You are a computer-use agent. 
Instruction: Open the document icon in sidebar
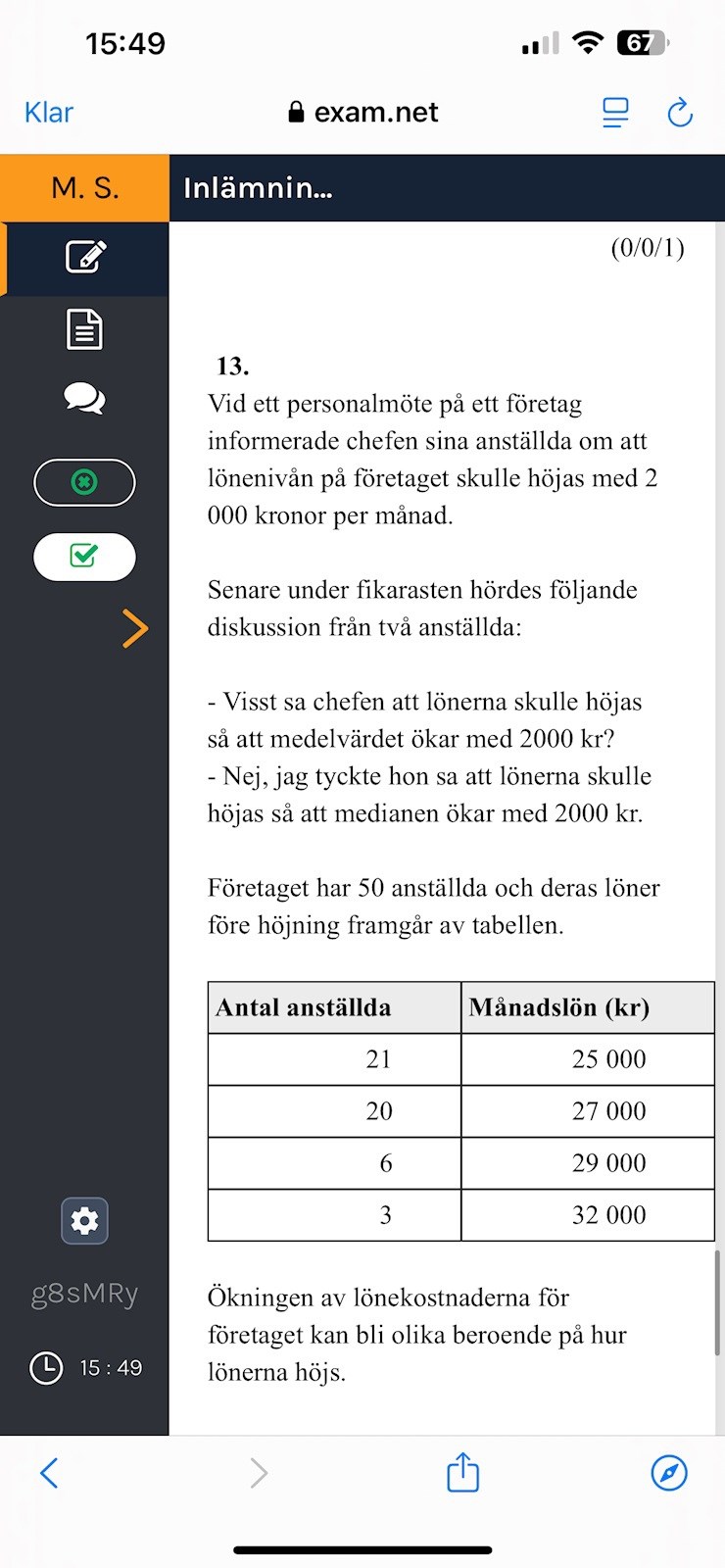pyautogui.click(x=84, y=329)
